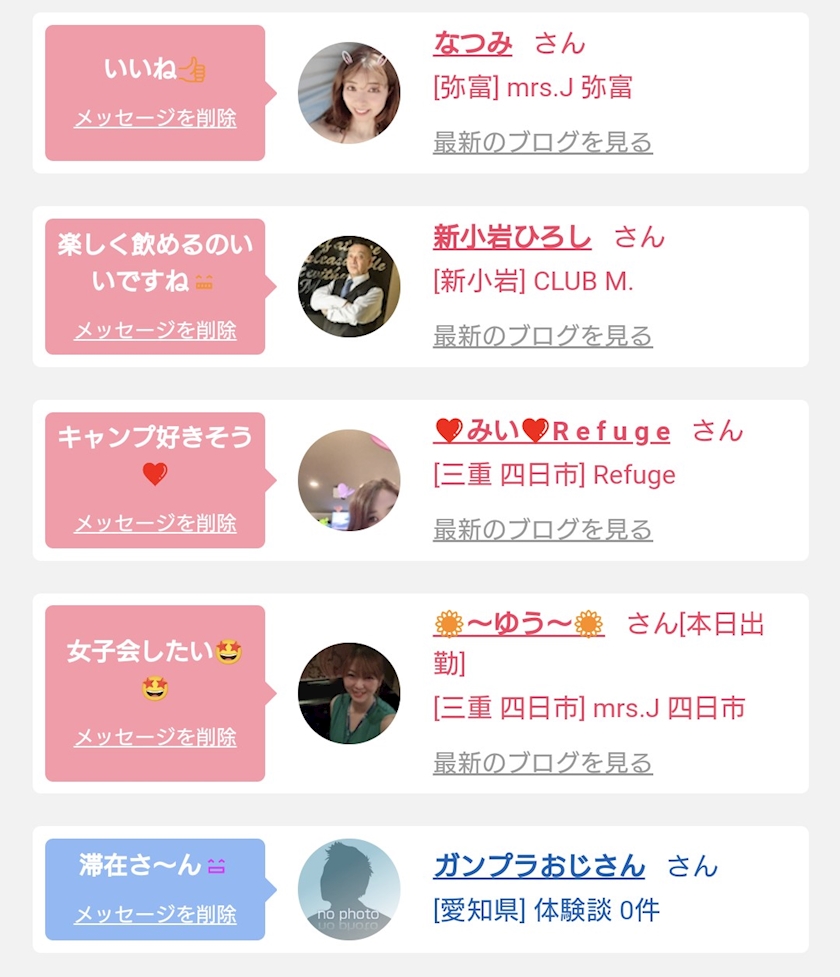
Task: Delete the 女子会したい message
Action: point(155,737)
